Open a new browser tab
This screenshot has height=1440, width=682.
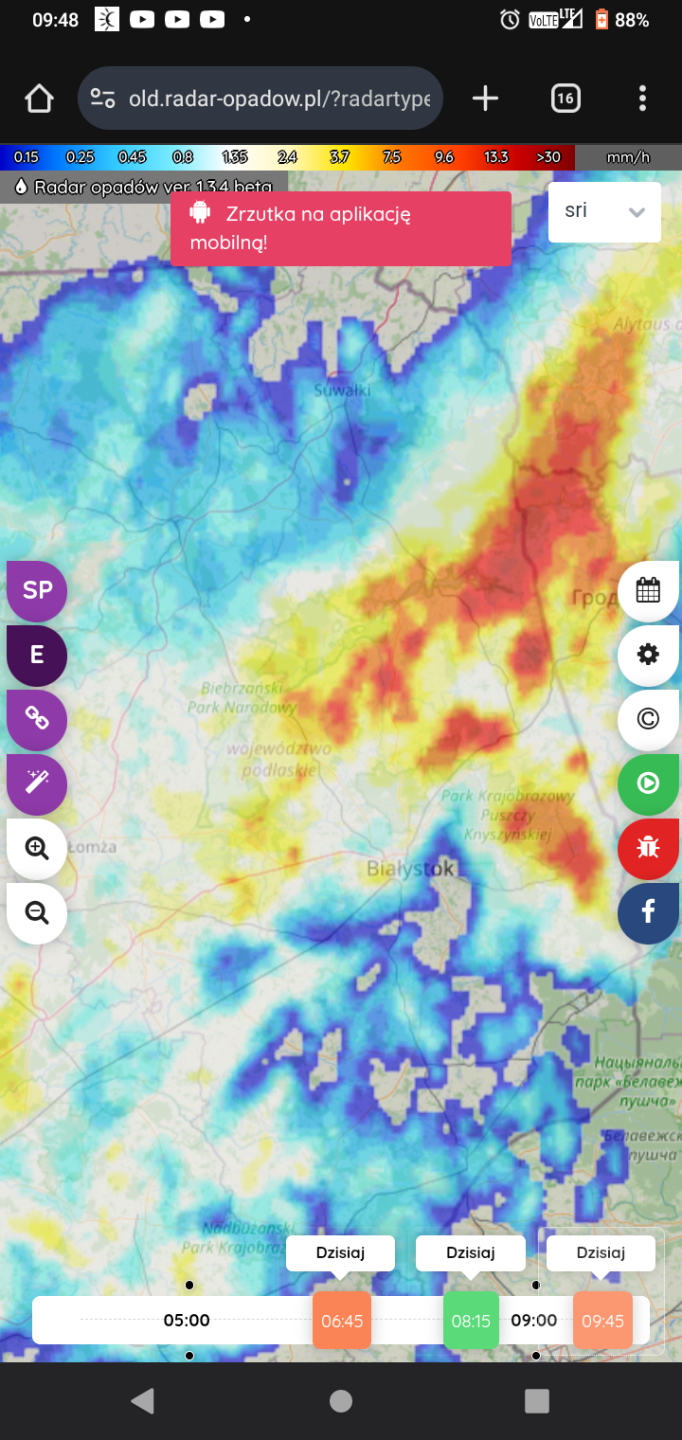485,98
